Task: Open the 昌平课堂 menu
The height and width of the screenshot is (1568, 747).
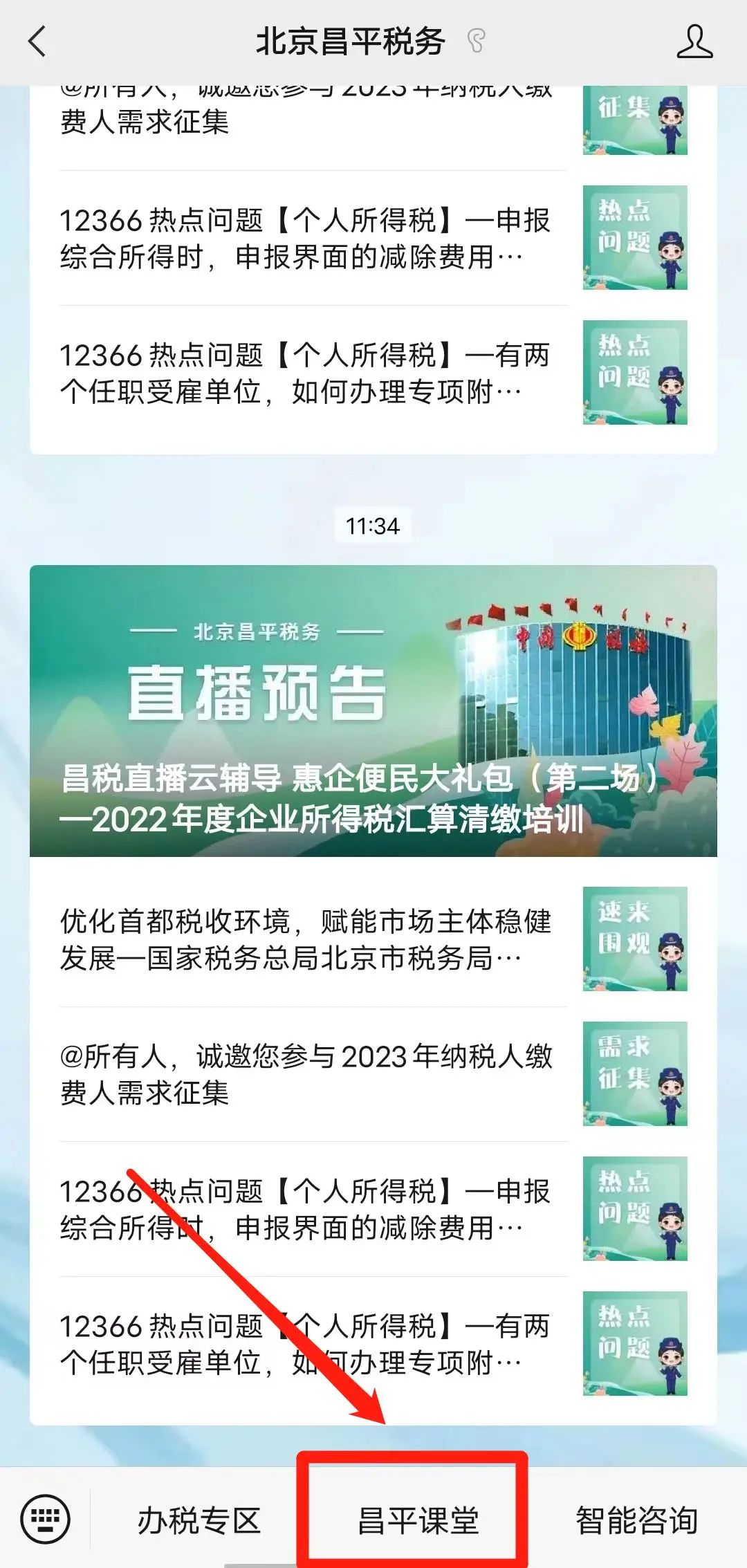Action: pyautogui.click(x=417, y=1520)
